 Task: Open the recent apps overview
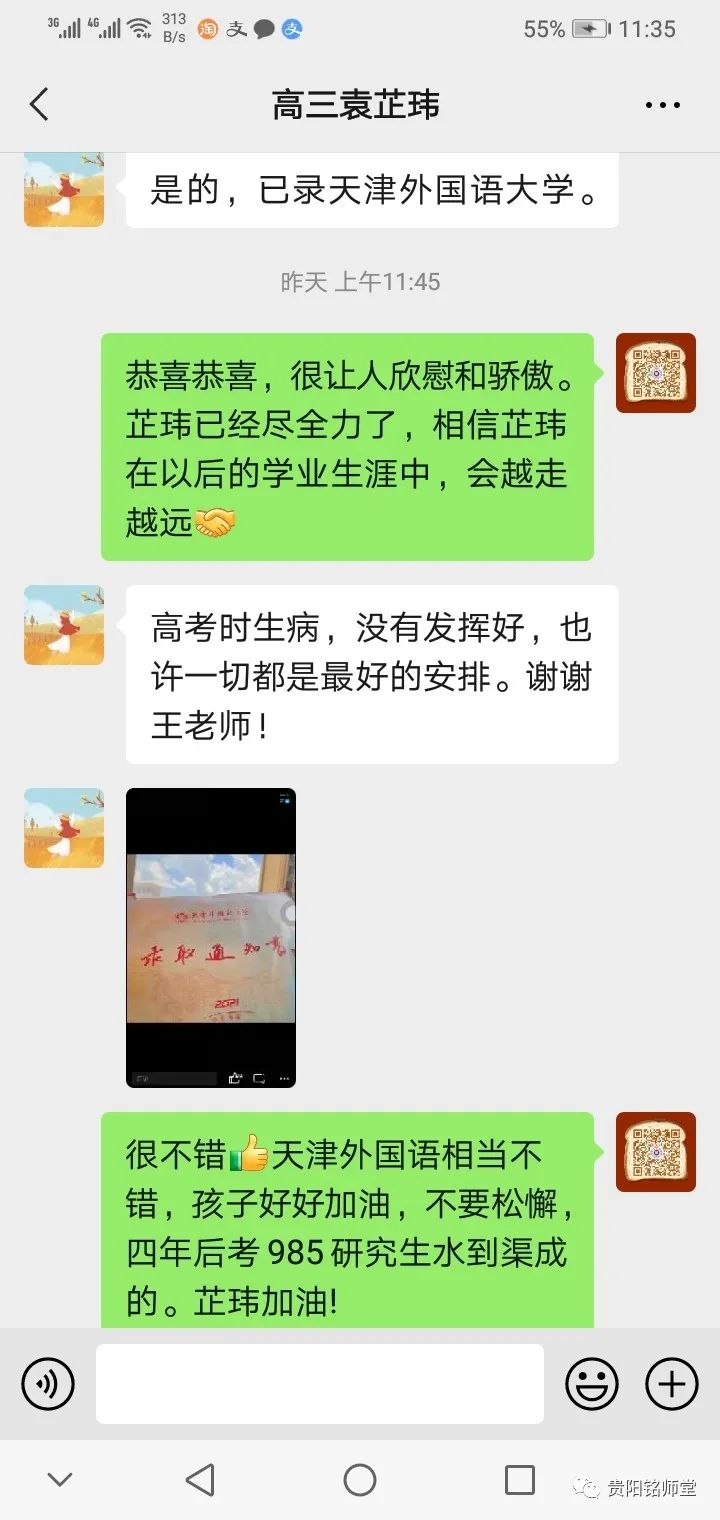click(520, 1479)
